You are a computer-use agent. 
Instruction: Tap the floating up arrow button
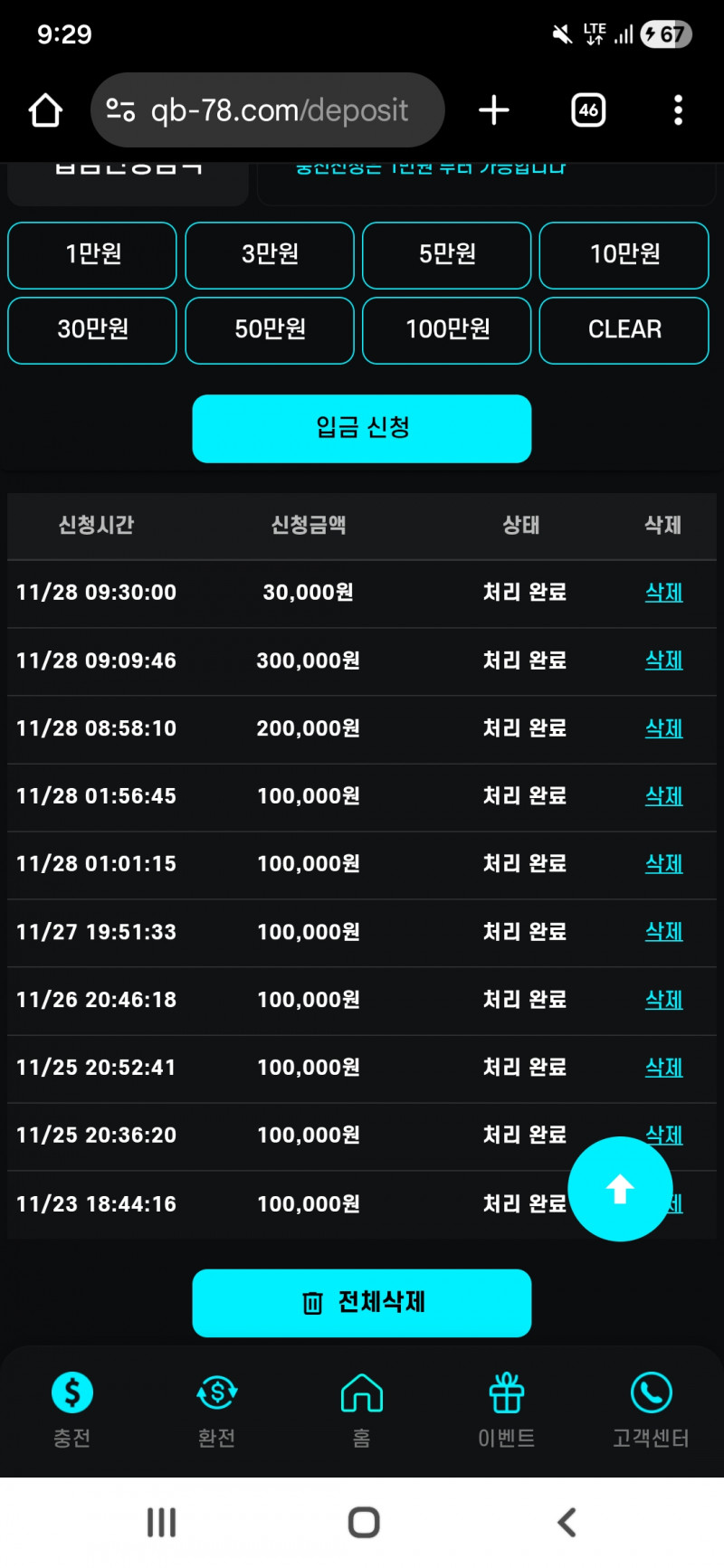[620, 1189]
